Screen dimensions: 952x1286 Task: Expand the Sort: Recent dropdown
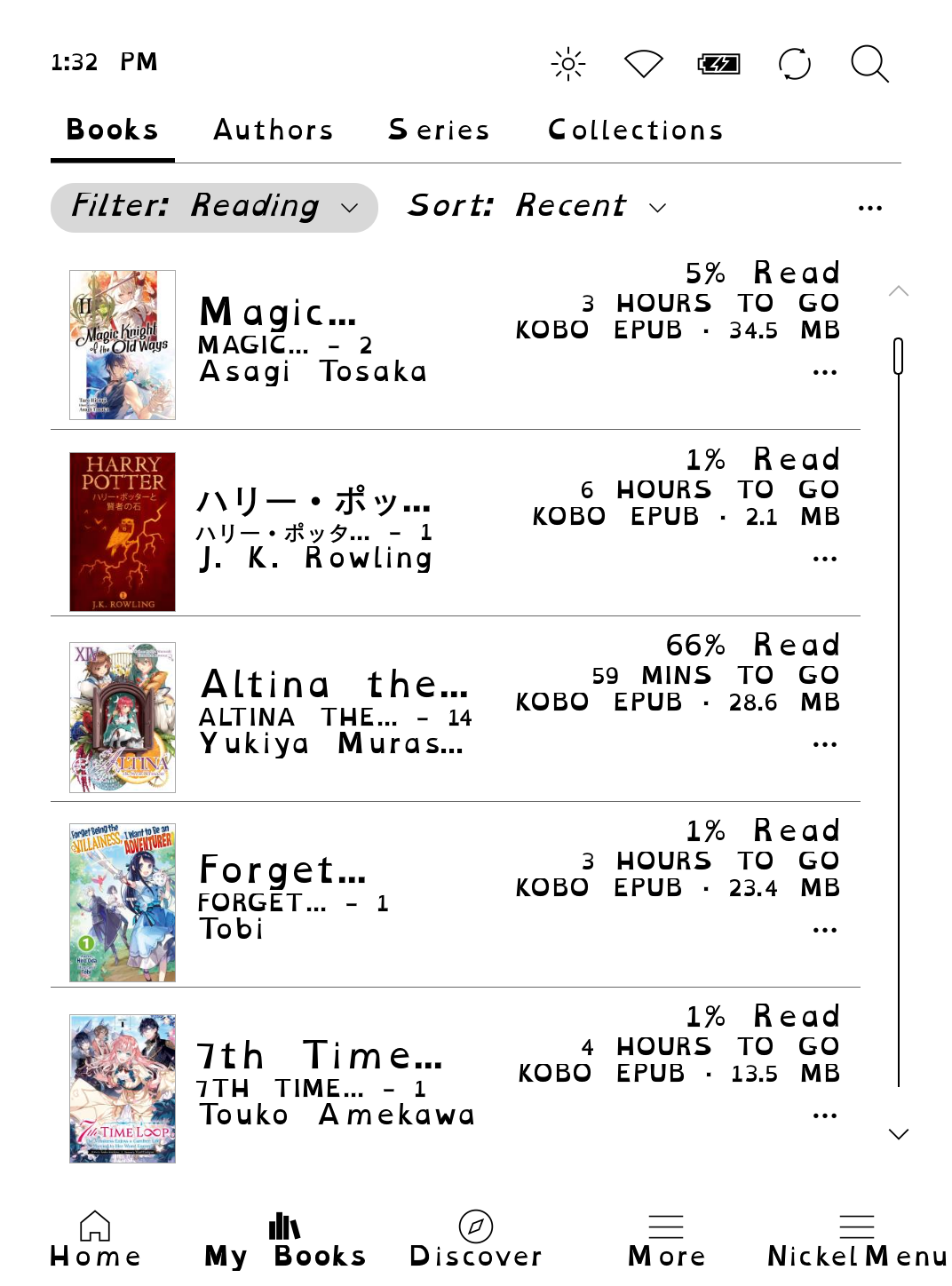[537, 207]
